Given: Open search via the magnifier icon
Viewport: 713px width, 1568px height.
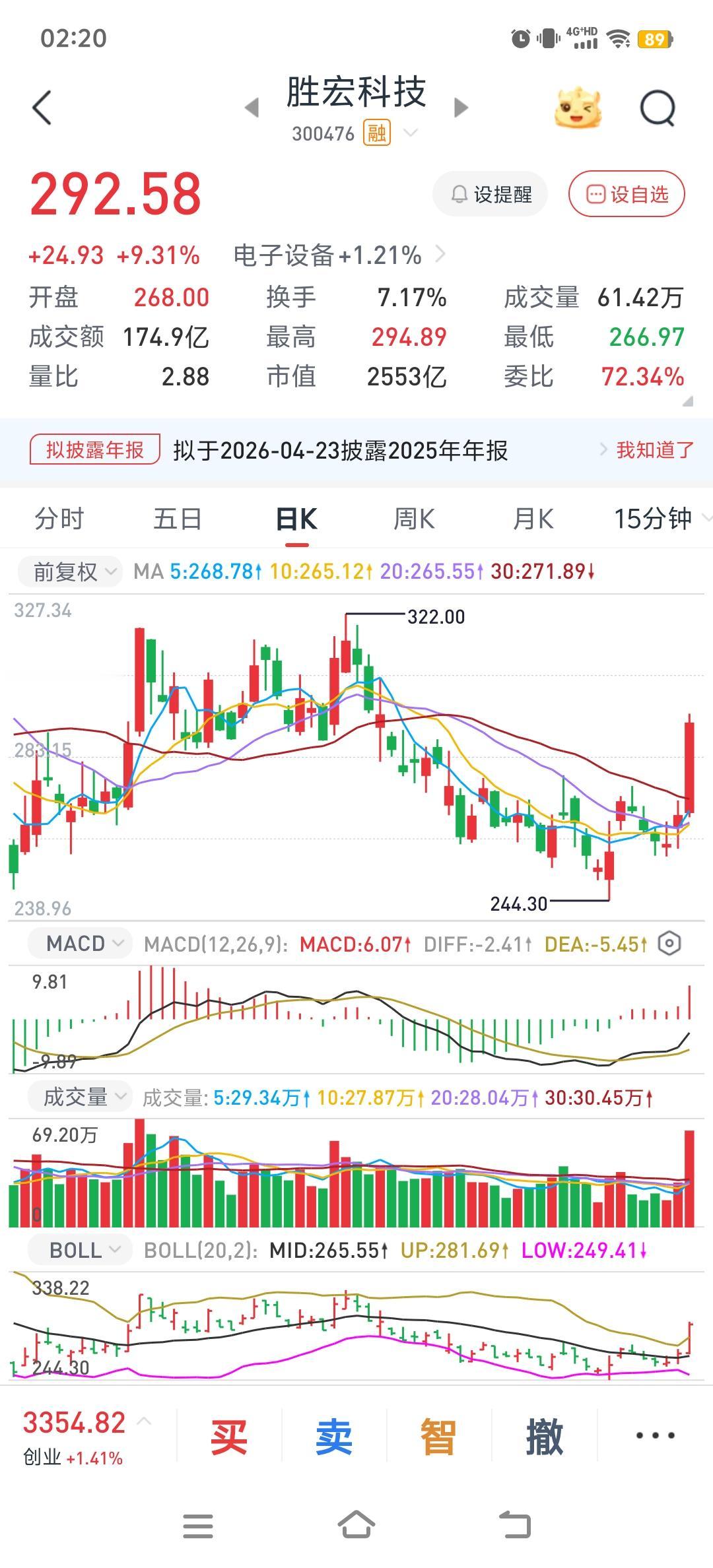Looking at the screenshot, I should tap(656, 108).
